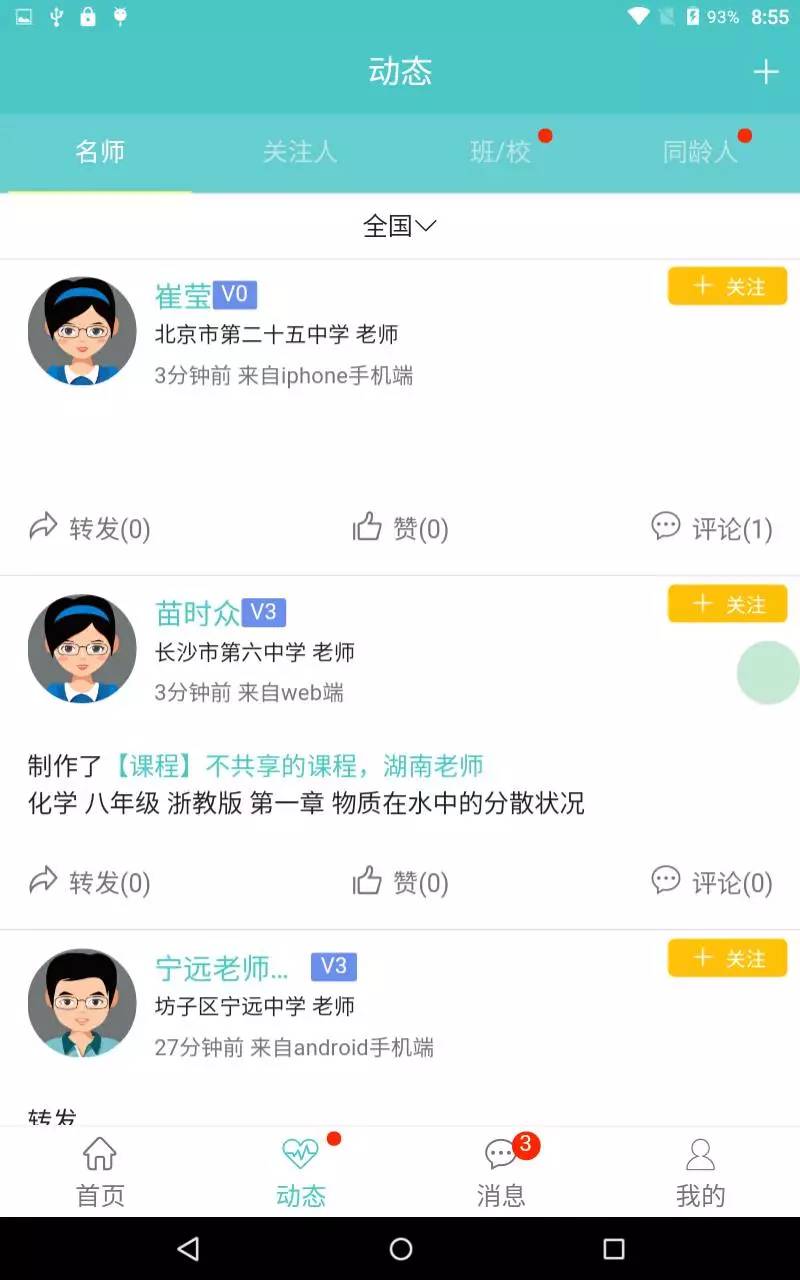
Task: Open comments on 崔莹's post
Action: [712, 528]
